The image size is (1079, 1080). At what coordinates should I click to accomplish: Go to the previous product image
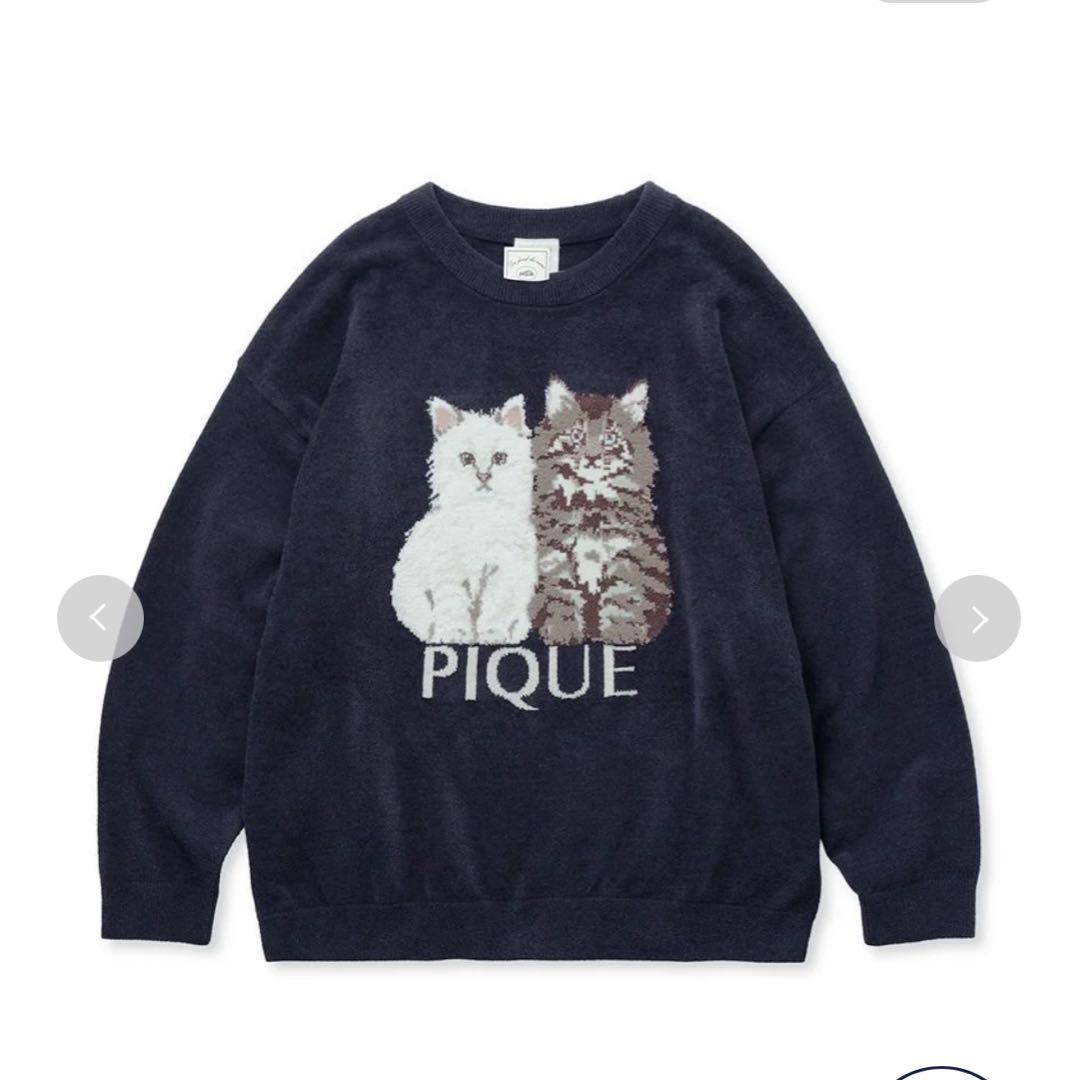click(100, 618)
